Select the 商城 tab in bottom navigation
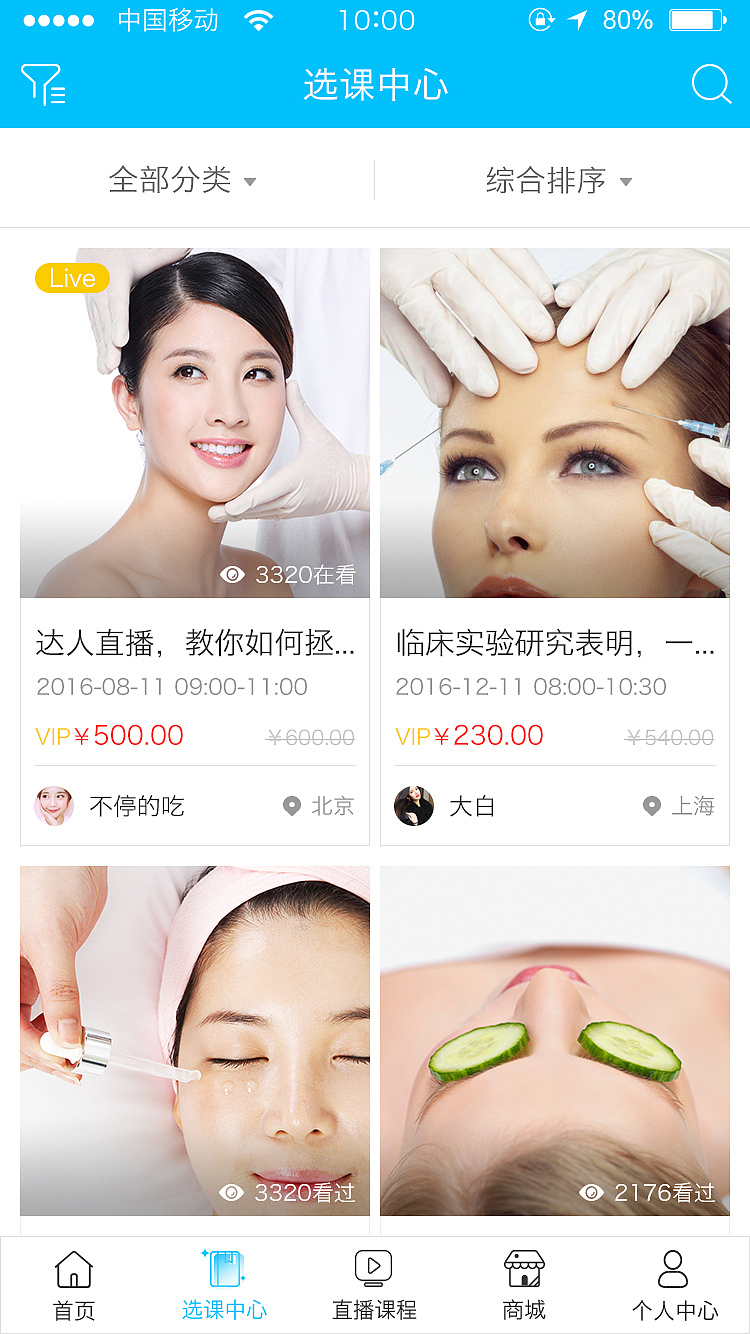 point(524,1285)
